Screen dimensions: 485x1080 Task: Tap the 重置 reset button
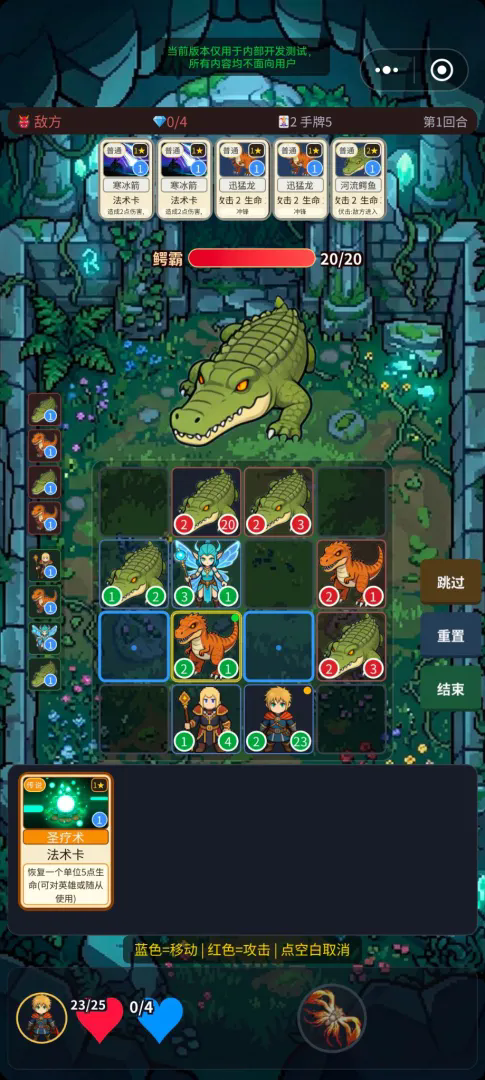tap(451, 635)
